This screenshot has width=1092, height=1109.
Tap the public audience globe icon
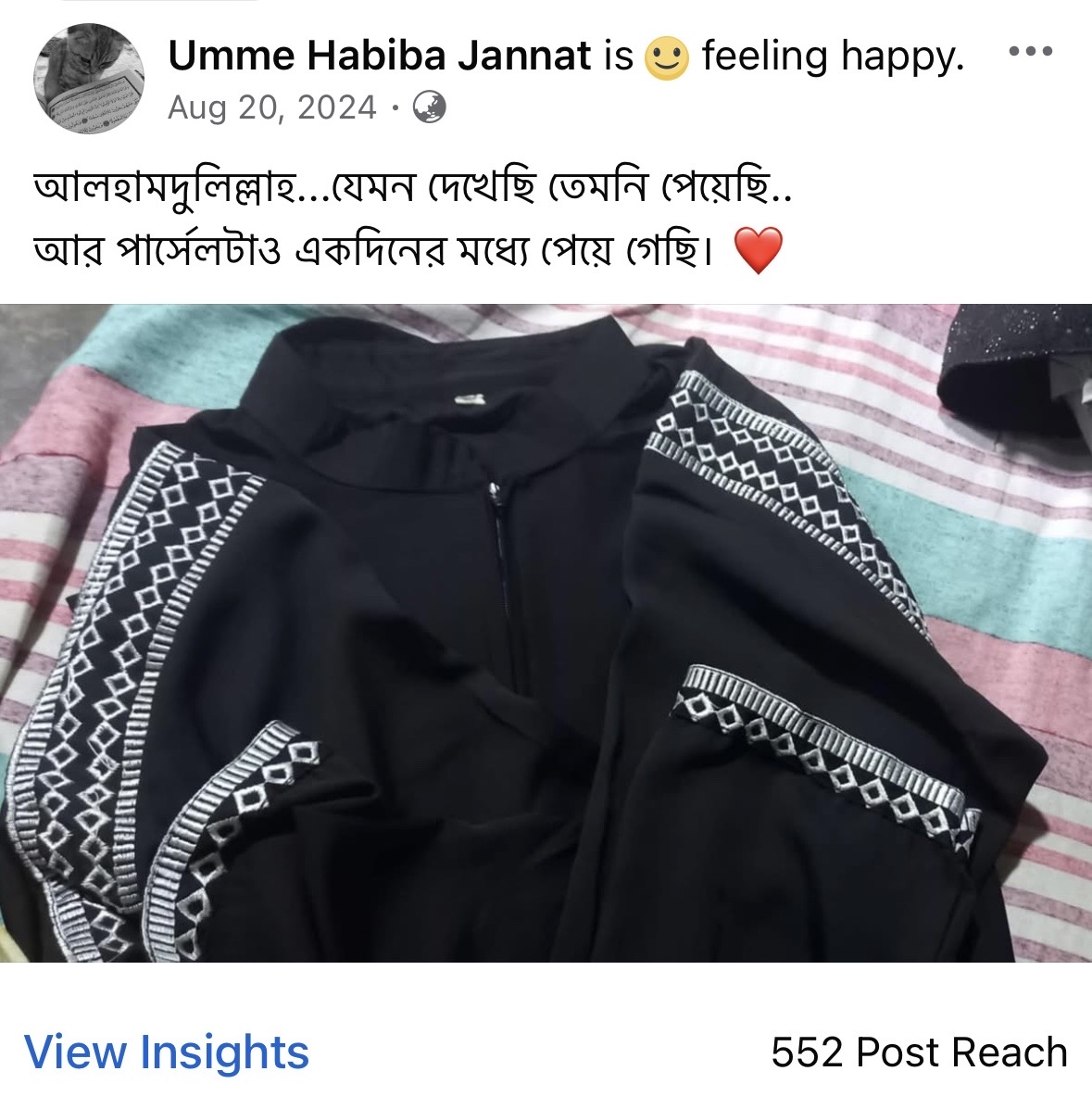pos(428,108)
